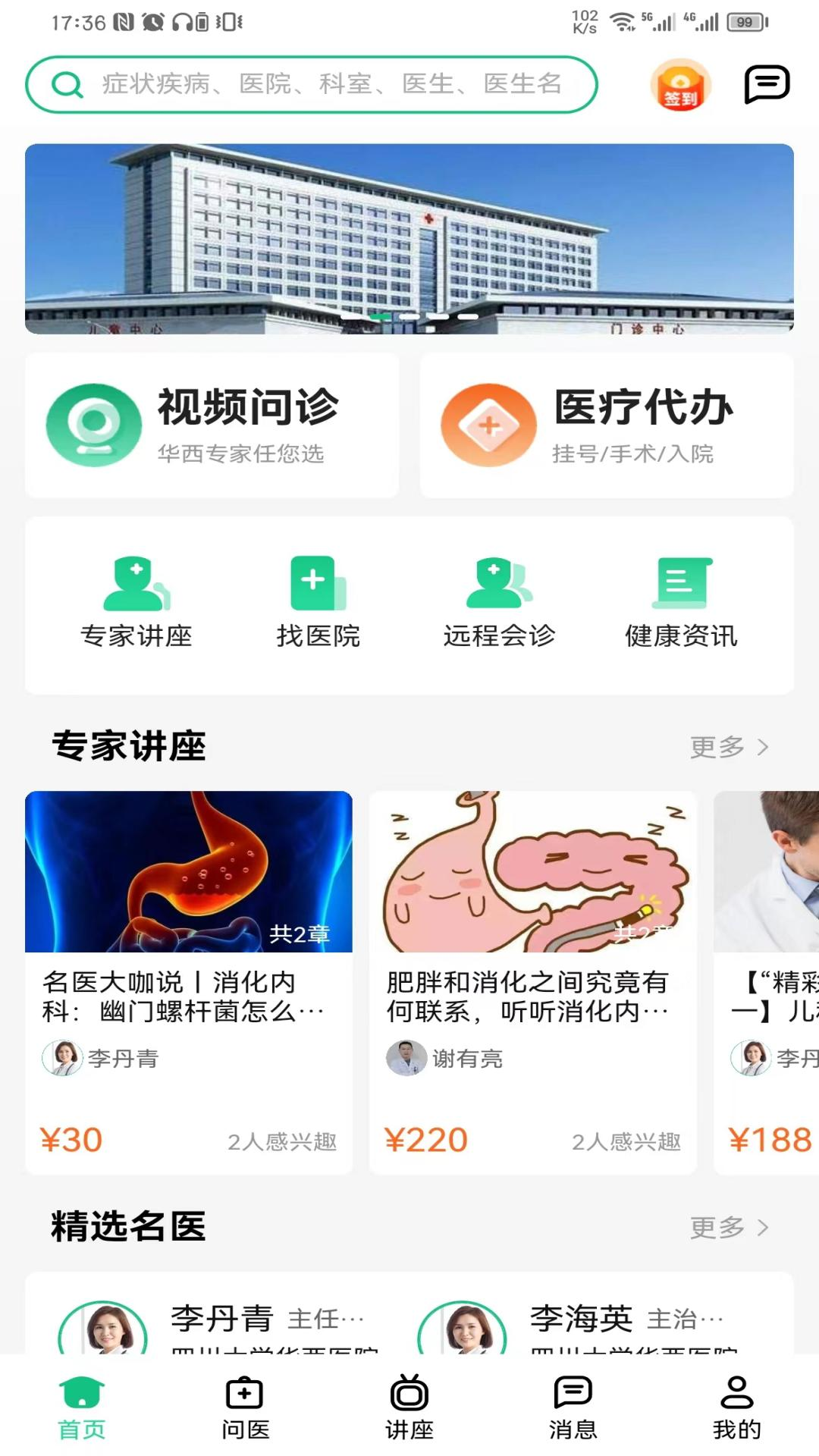Open 视频问诊 video consultation

click(212, 425)
